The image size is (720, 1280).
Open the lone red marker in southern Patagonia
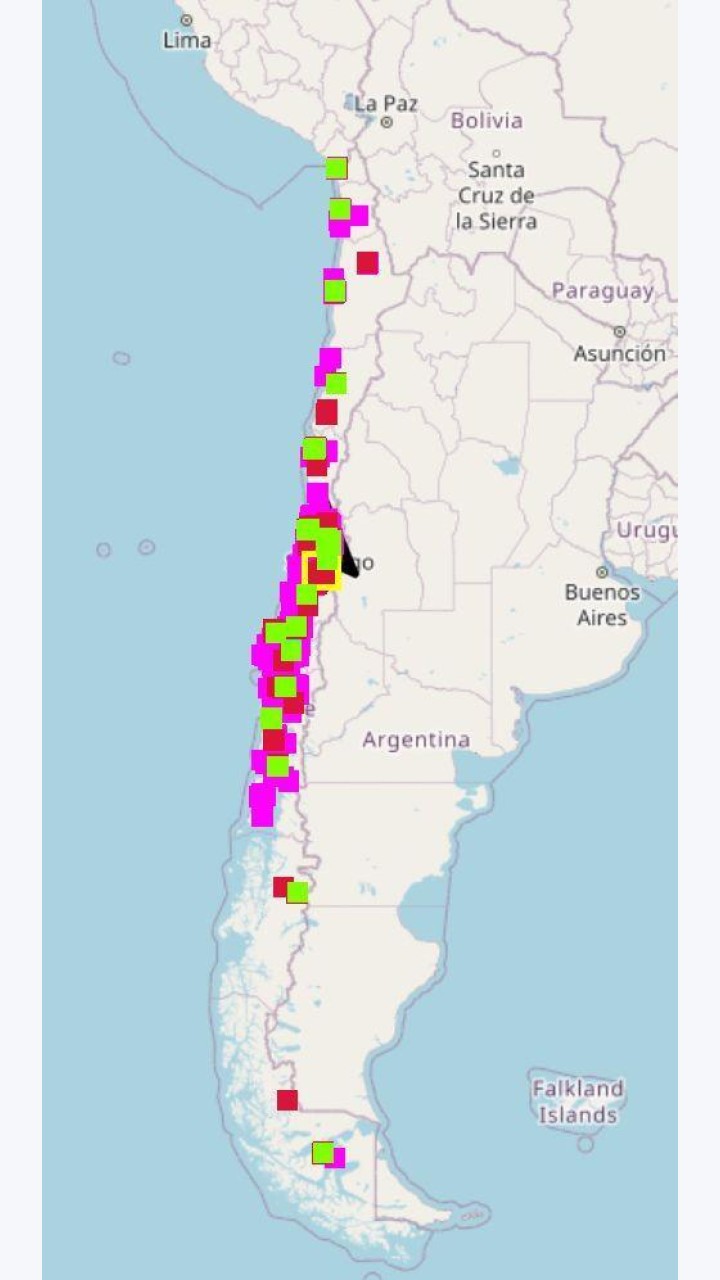tap(287, 1100)
